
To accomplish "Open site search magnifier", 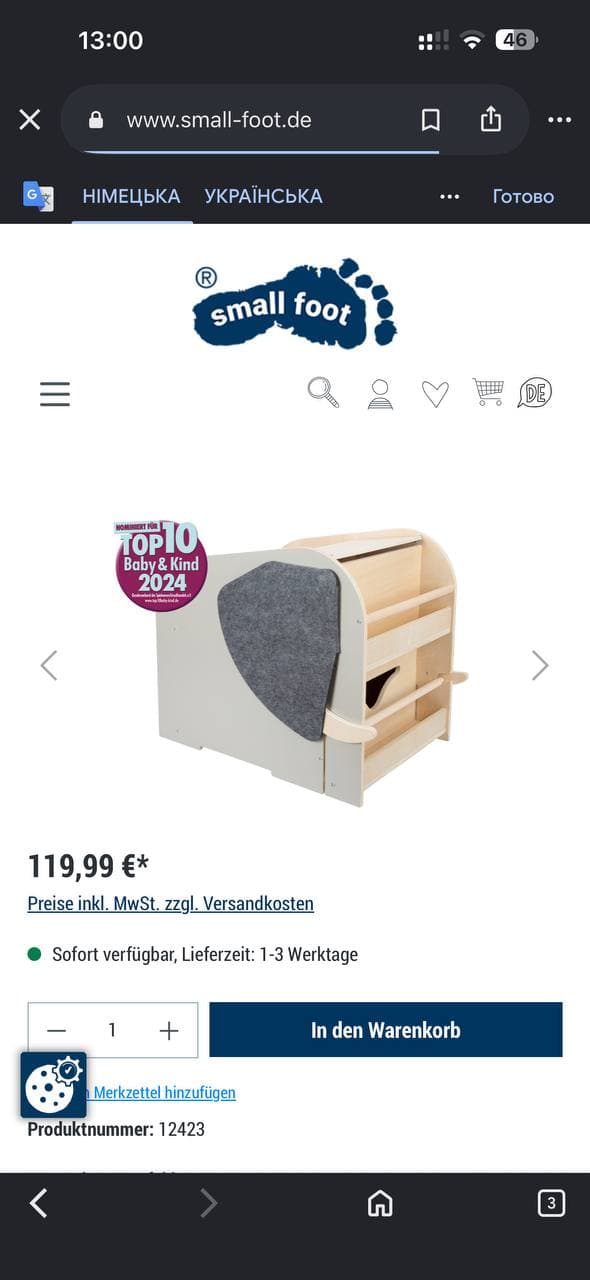I will coord(323,392).
